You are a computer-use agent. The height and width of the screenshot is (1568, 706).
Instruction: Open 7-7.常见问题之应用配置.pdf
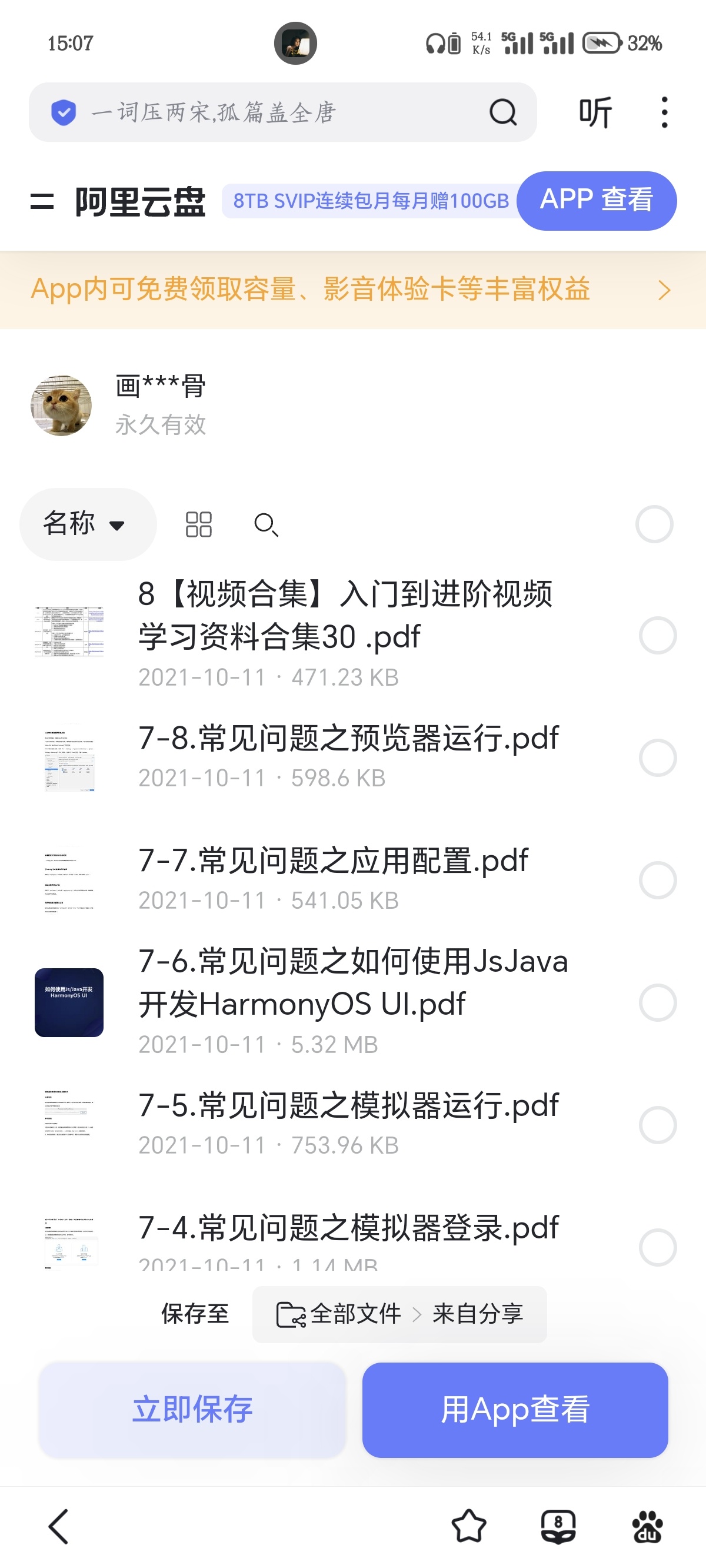pos(333,861)
